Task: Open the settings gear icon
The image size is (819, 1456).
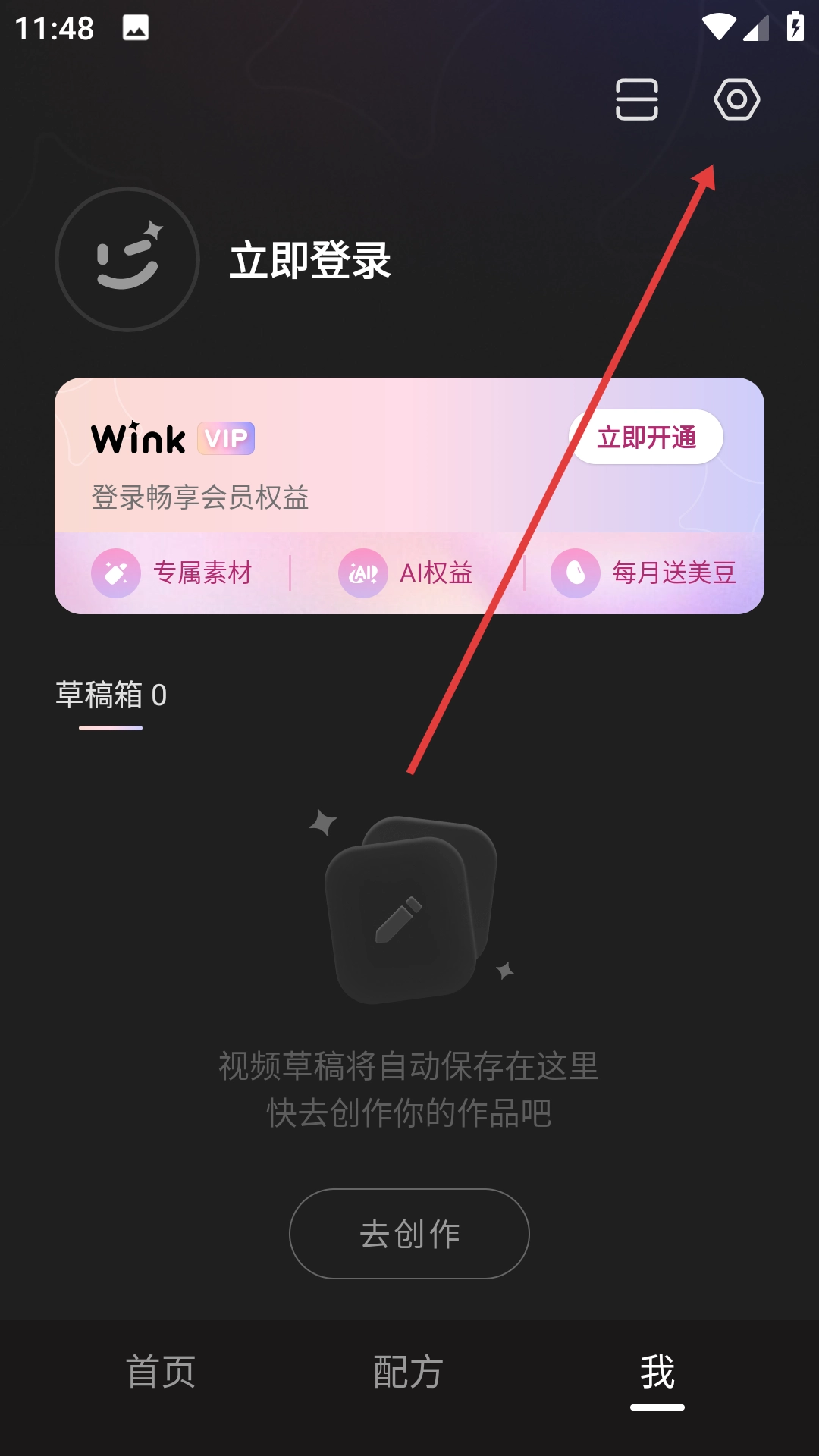Action: click(736, 99)
